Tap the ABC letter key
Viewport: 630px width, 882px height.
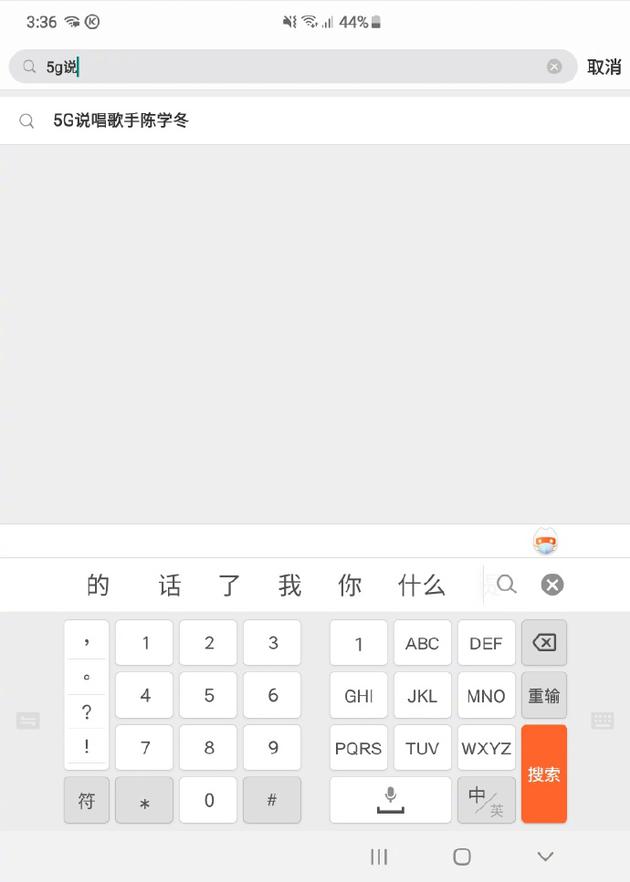tap(422, 643)
